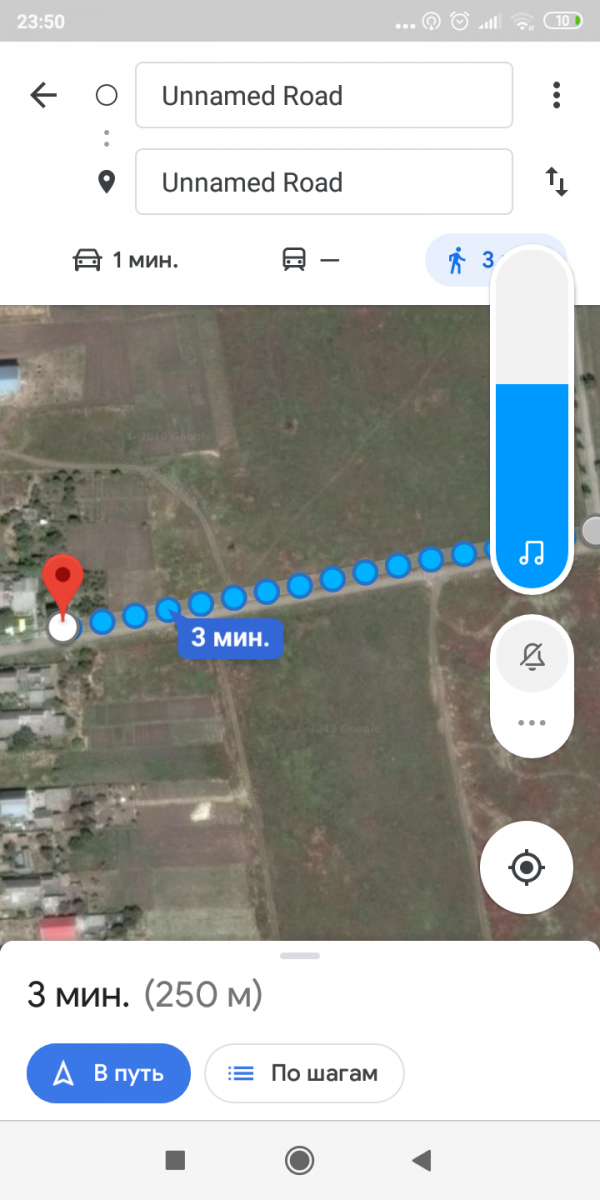Toggle the ringer mute bell icon

point(532,658)
